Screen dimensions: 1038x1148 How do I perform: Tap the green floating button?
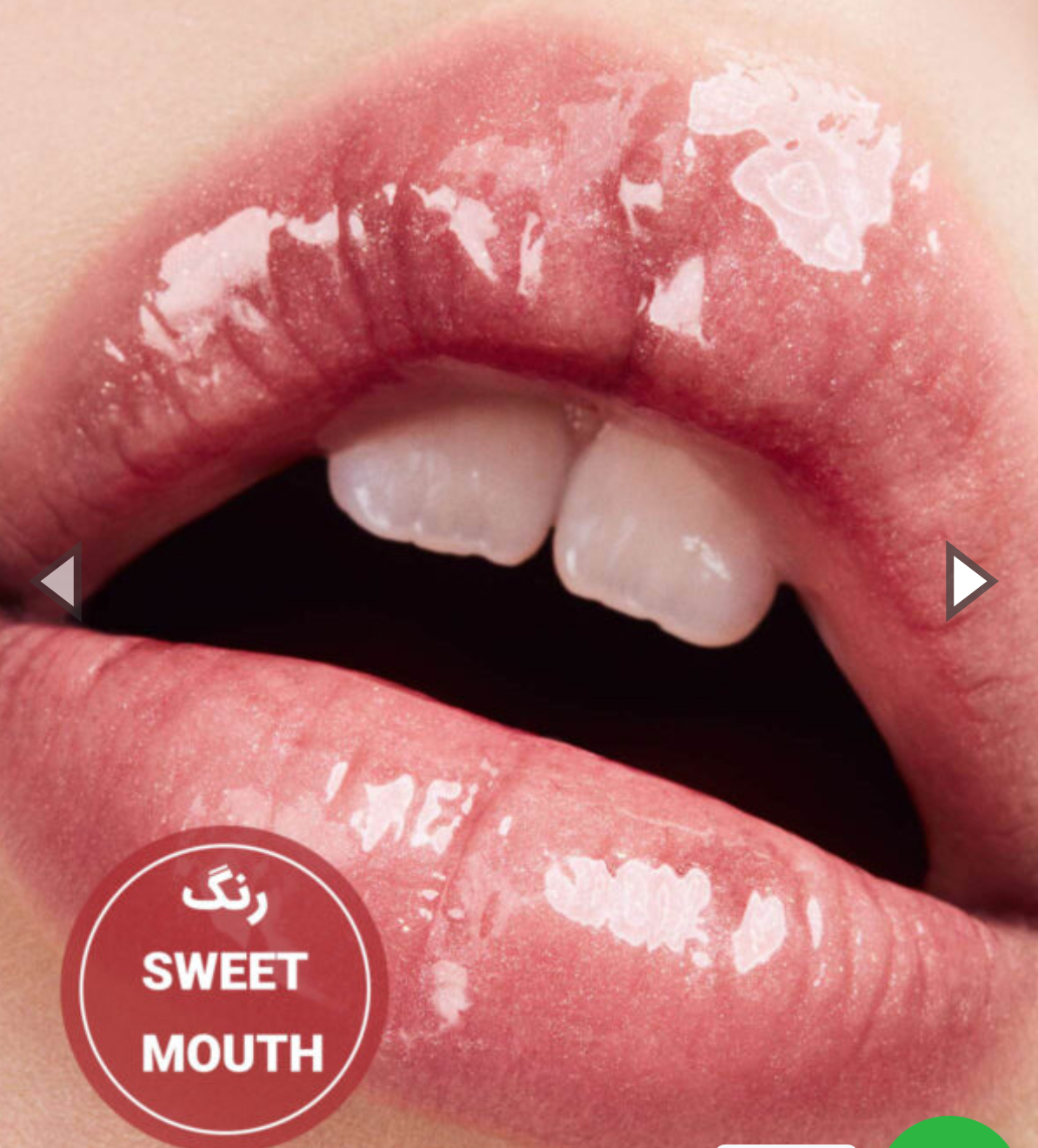pos(949,1135)
